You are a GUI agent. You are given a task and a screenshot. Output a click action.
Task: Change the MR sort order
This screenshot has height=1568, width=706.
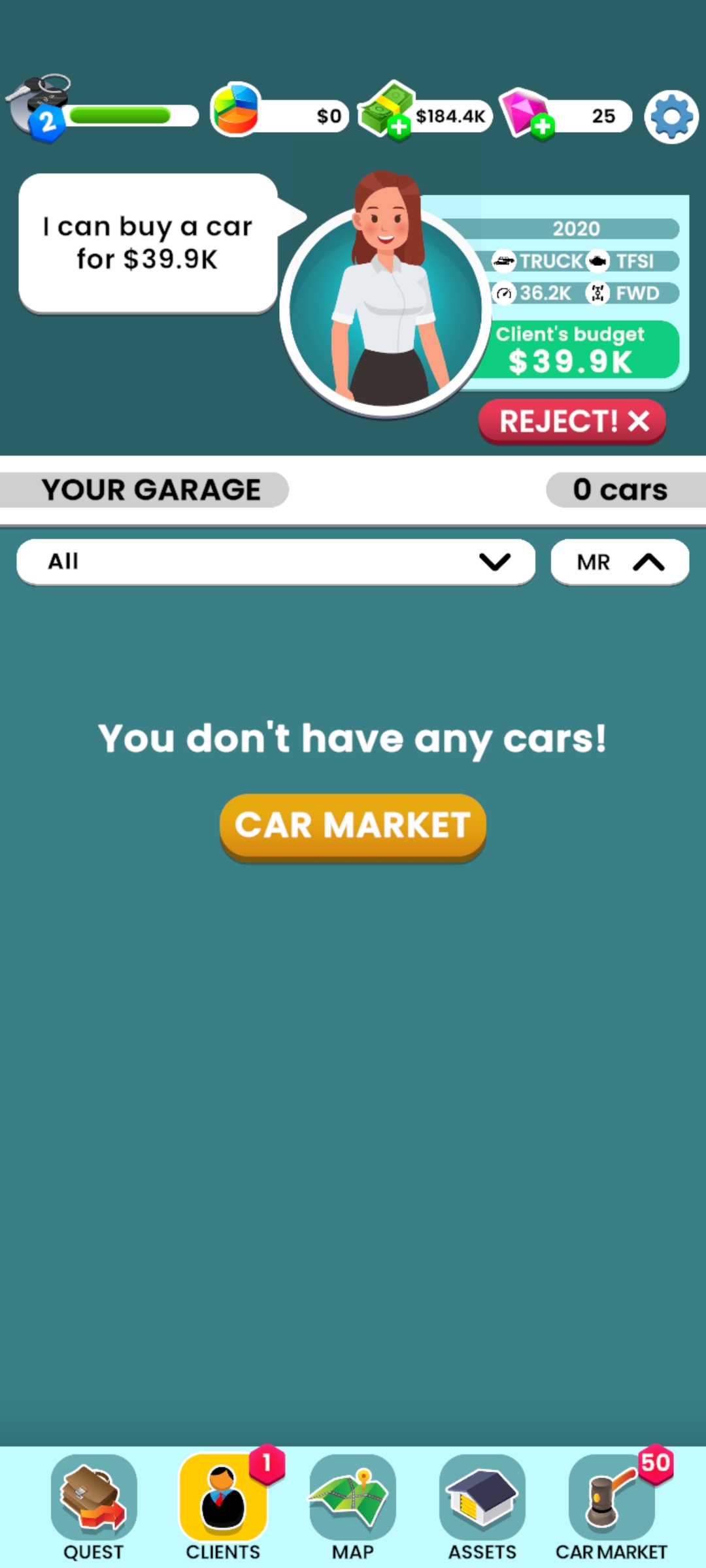tap(620, 562)
